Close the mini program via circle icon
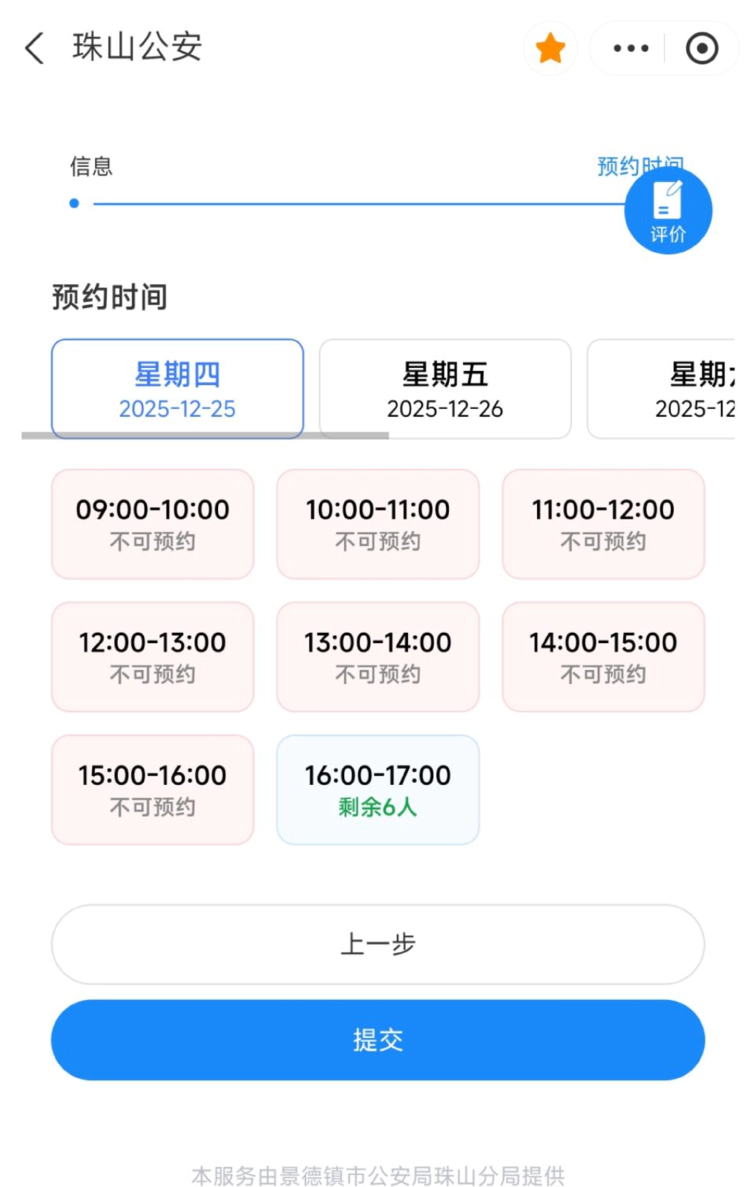Viewport: 750px width, 1187px height. tap(702, 48)
